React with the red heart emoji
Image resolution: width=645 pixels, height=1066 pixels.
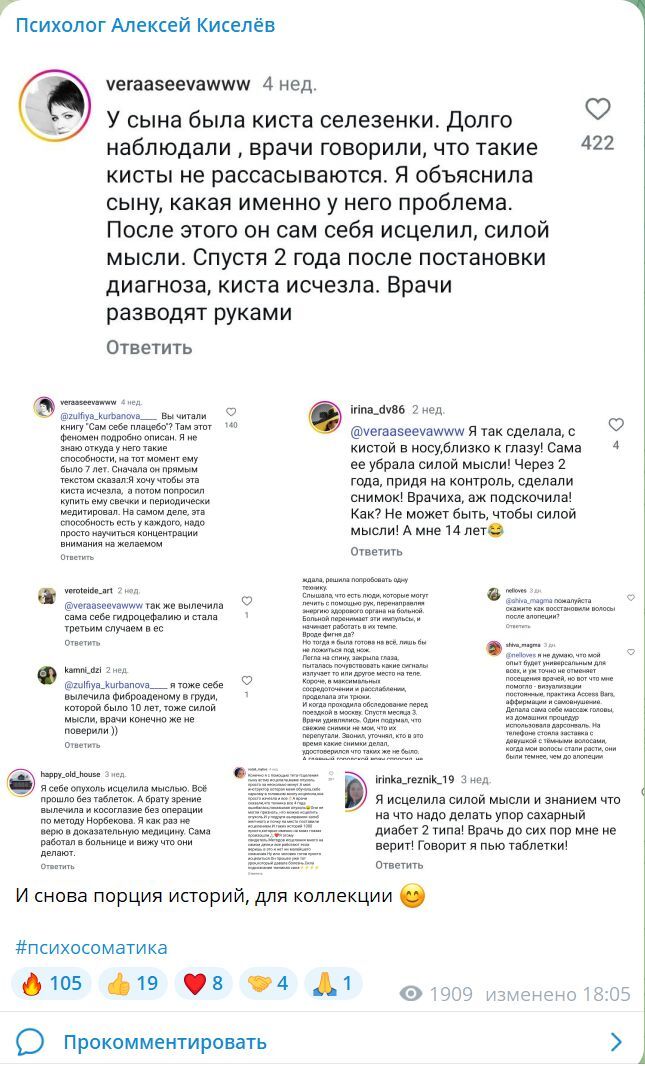click(x=203, y=983)
